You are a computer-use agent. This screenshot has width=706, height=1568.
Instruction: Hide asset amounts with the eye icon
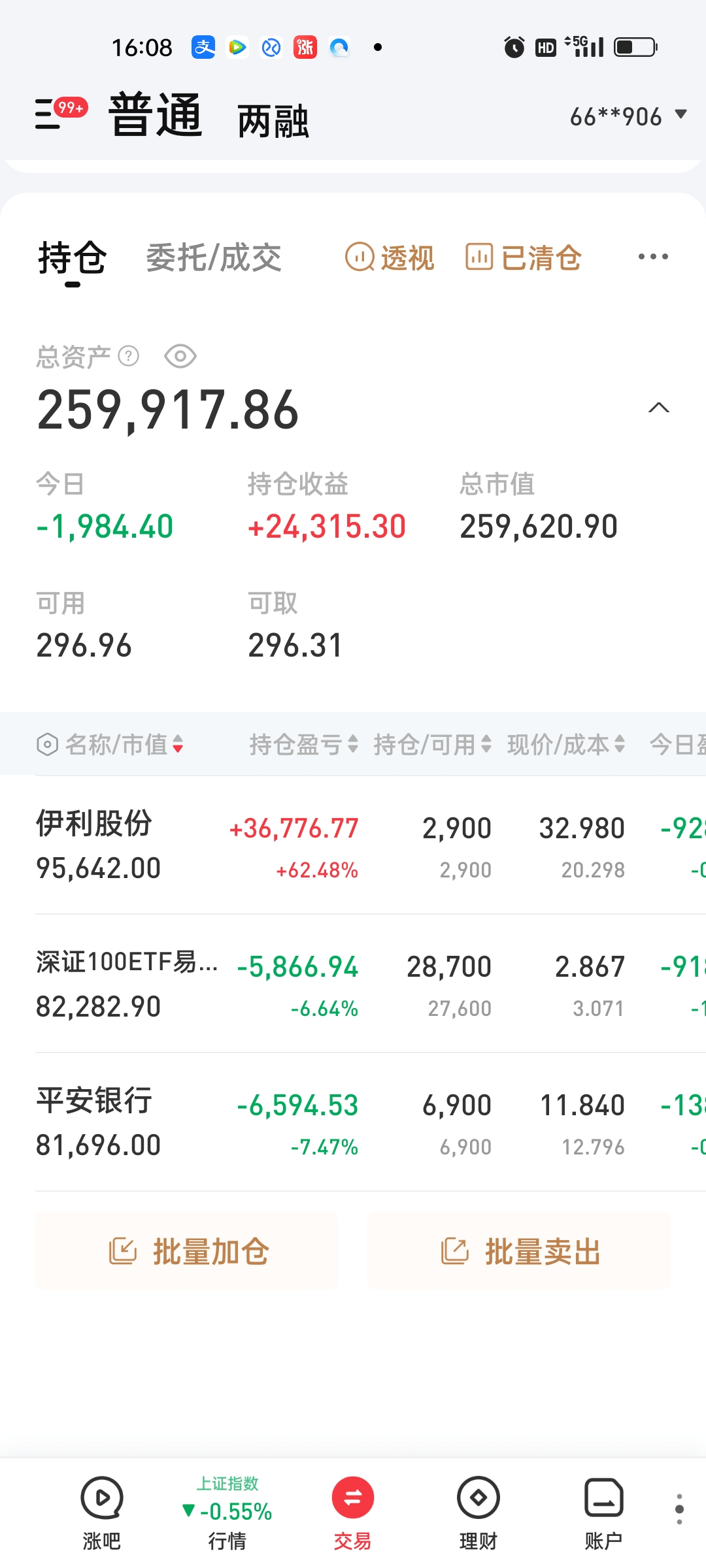pyautogui.click(x=180, y=357)
